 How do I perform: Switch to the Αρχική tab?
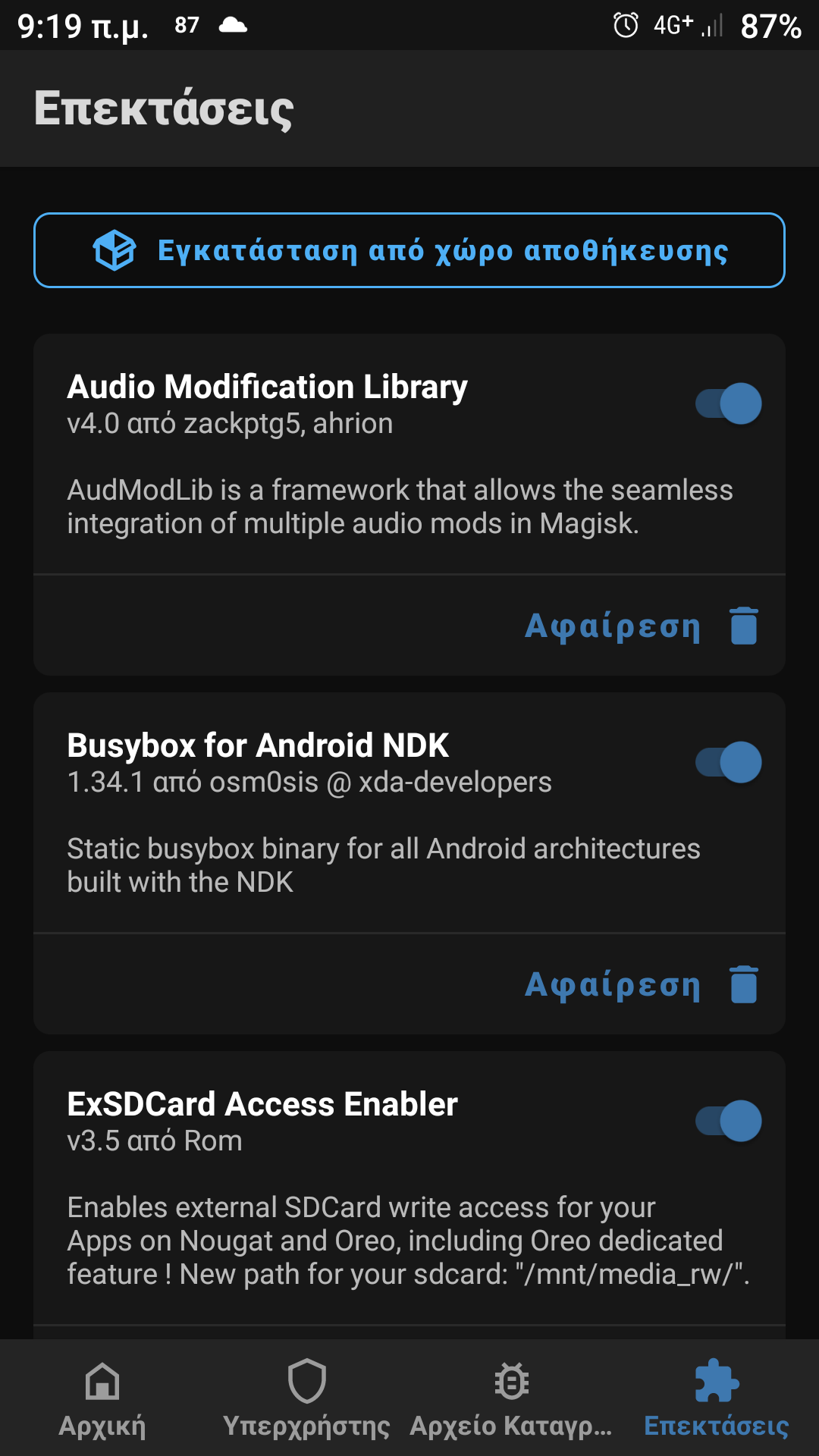[x=102, y=1399]
